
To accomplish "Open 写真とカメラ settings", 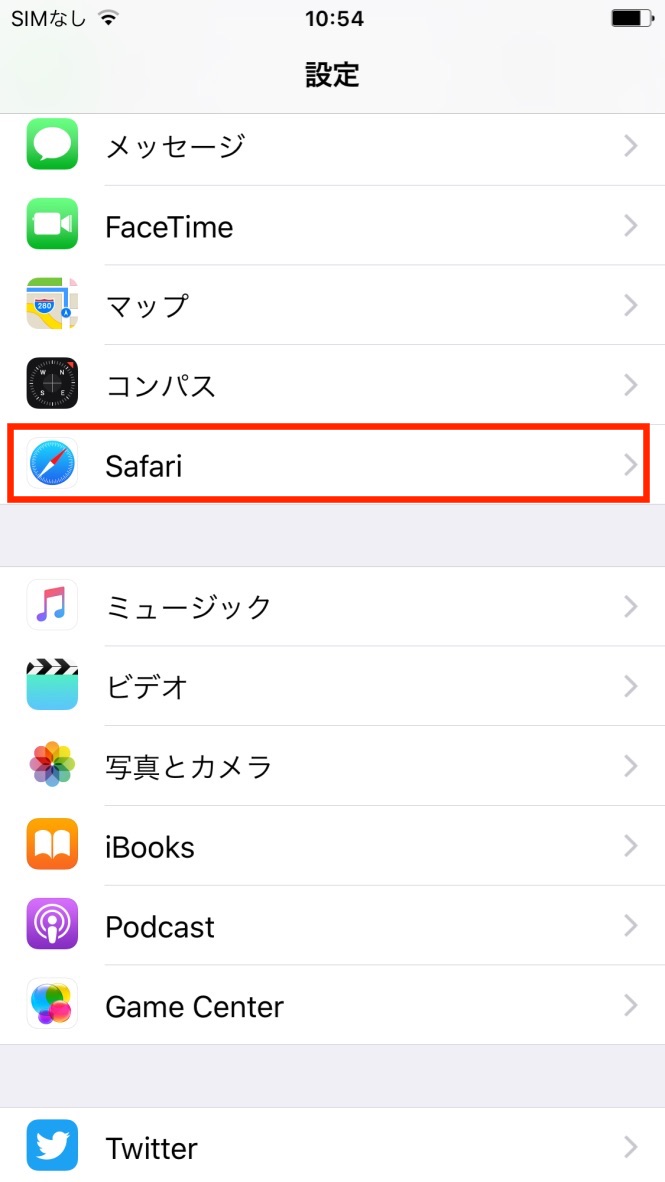I will tap(332, 766).
